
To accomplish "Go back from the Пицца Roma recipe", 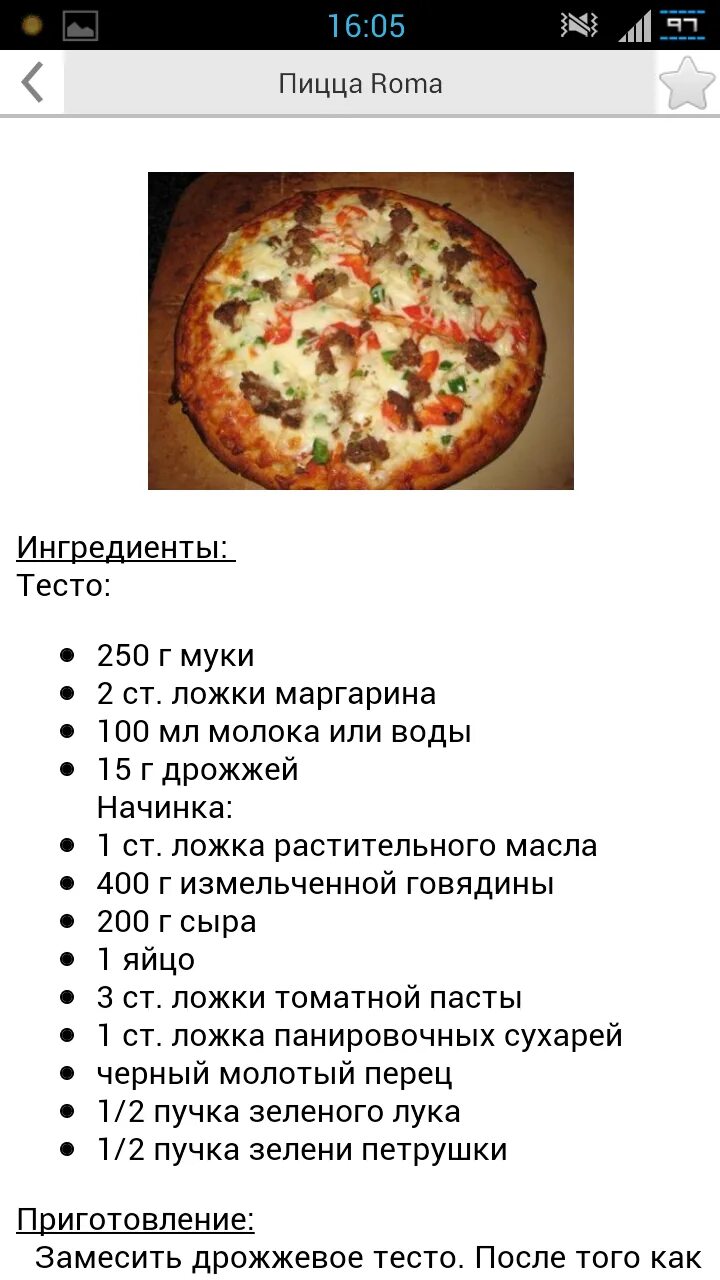I will point(33,82).
